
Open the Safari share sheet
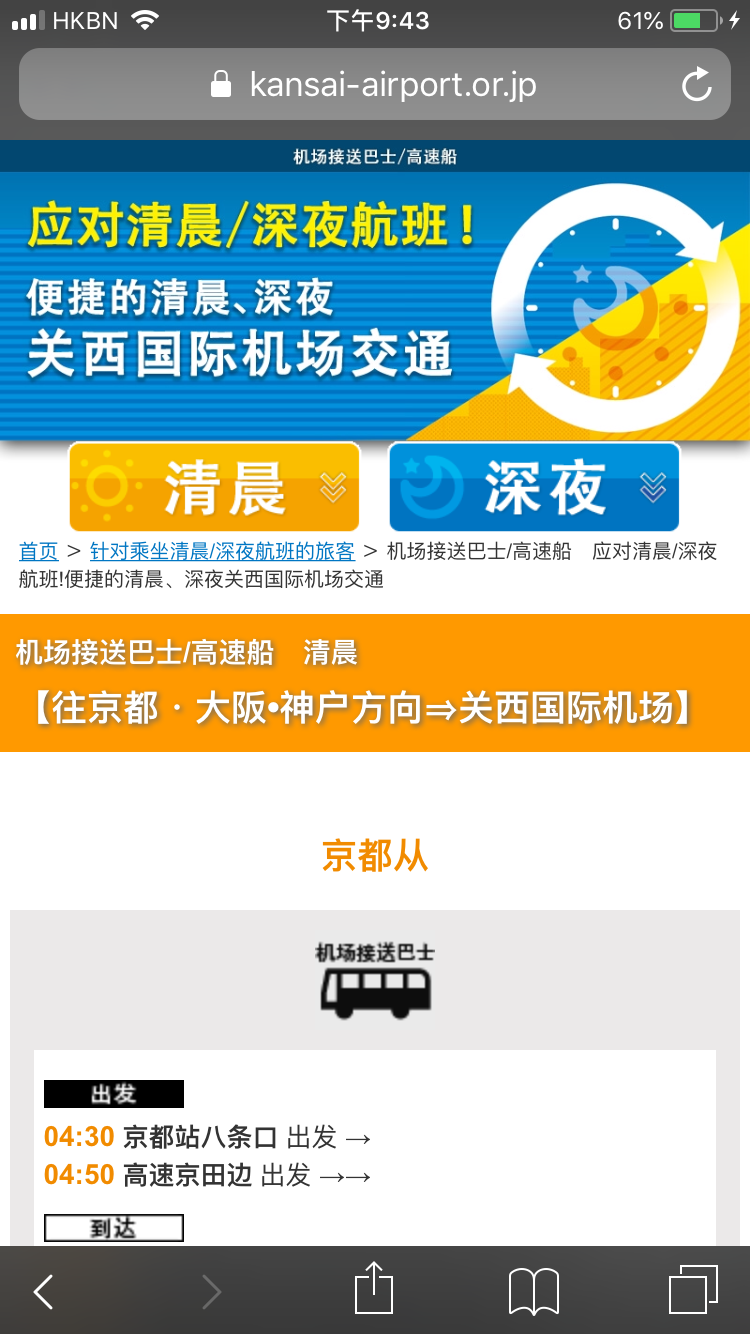click(x=374, y=1289)
